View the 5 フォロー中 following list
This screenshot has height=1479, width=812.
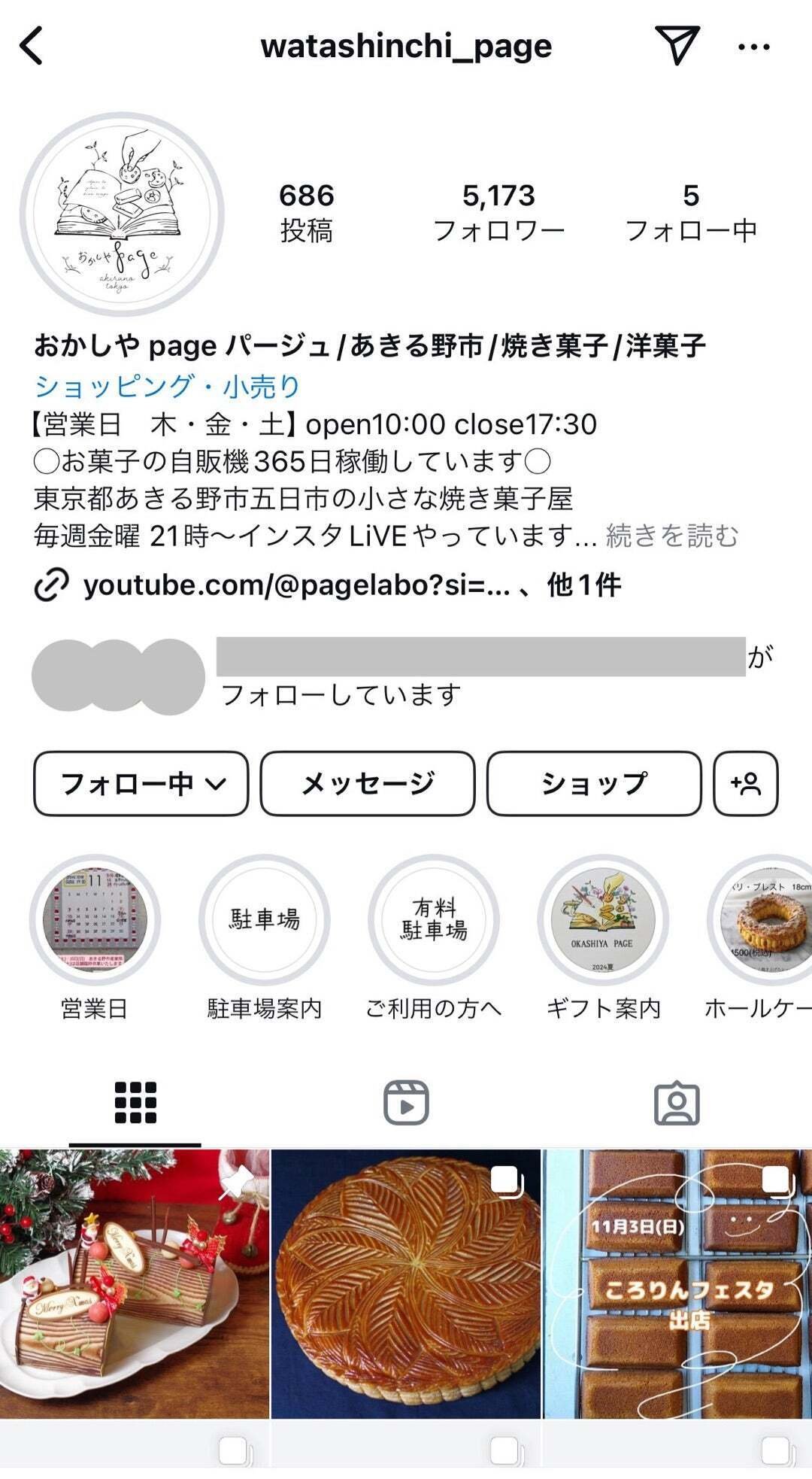click(691, 213)
